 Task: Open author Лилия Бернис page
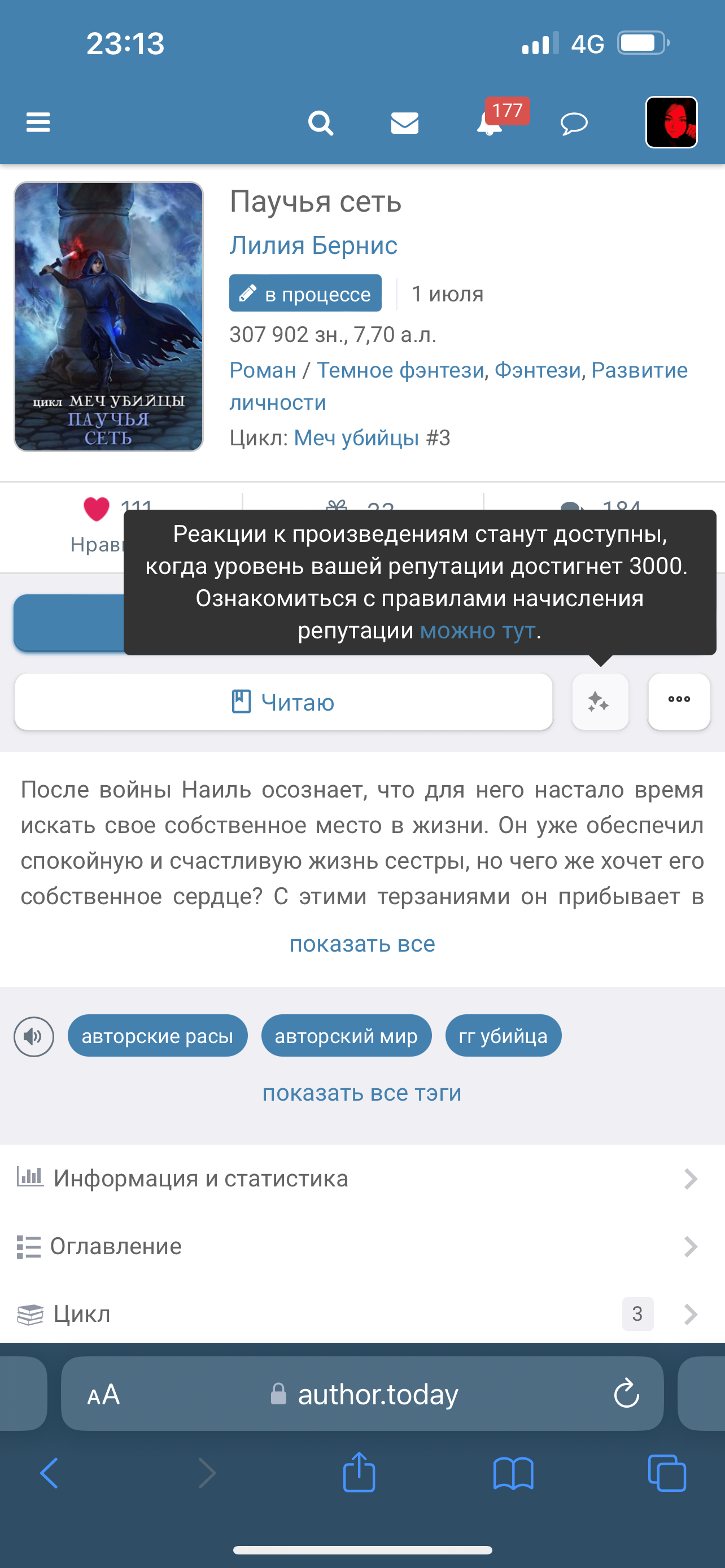click(313, 246)
